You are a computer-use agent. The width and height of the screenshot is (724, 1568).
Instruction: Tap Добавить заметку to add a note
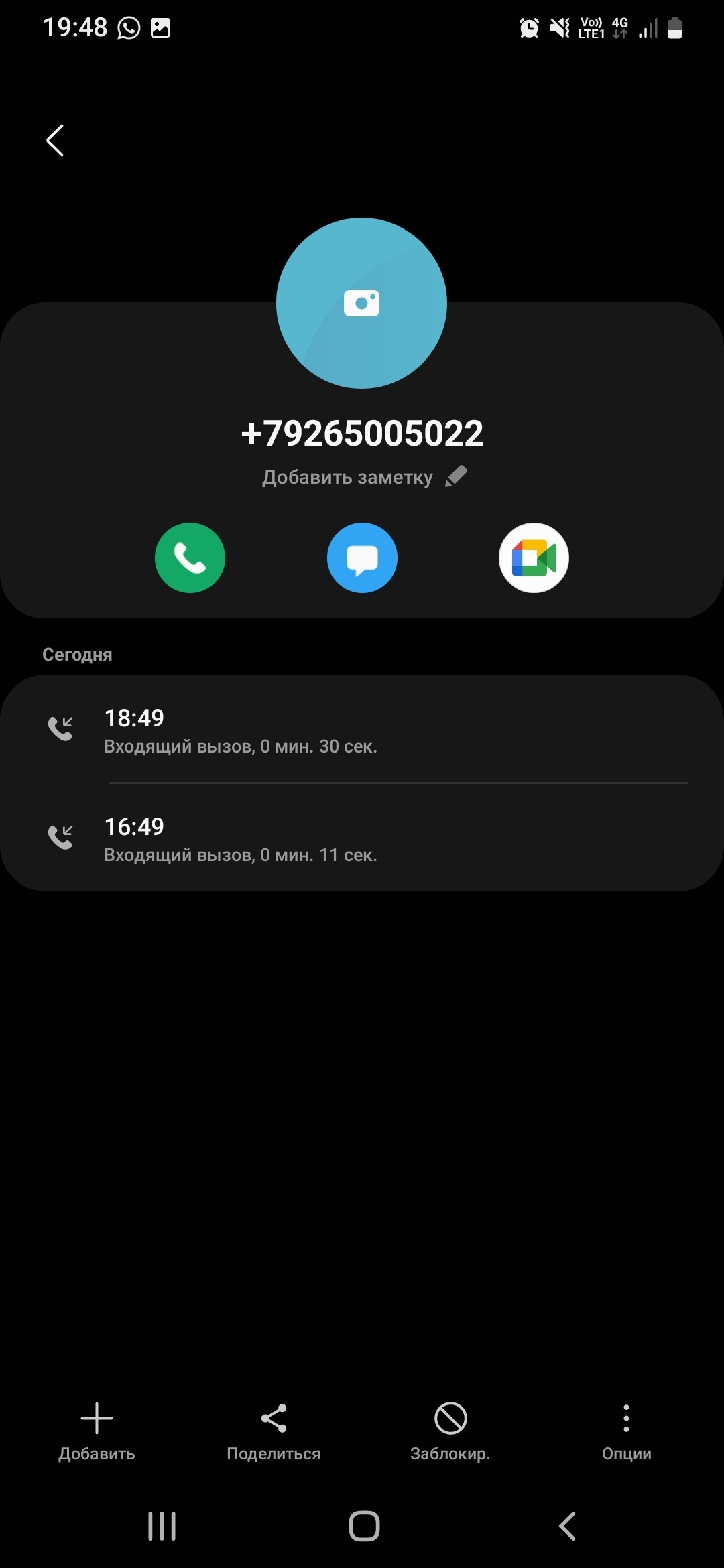[363, 477]
